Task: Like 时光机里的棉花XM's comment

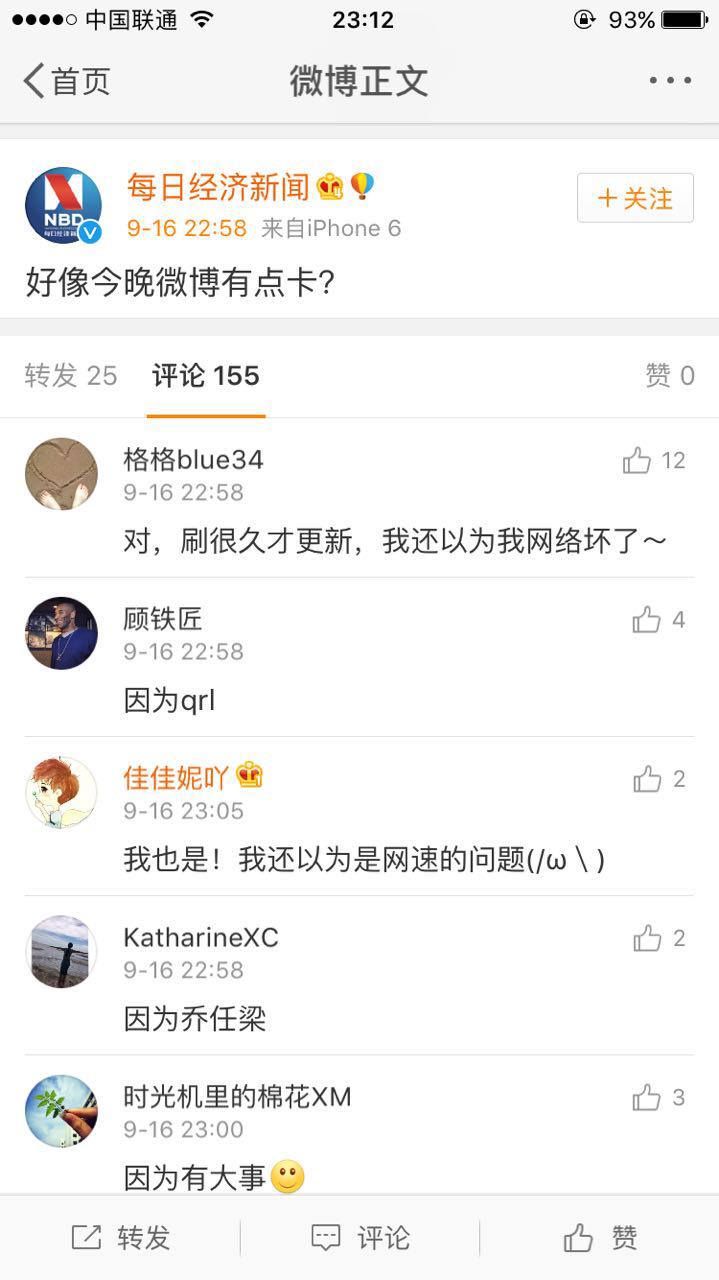Action: (x=647, y=1098)
